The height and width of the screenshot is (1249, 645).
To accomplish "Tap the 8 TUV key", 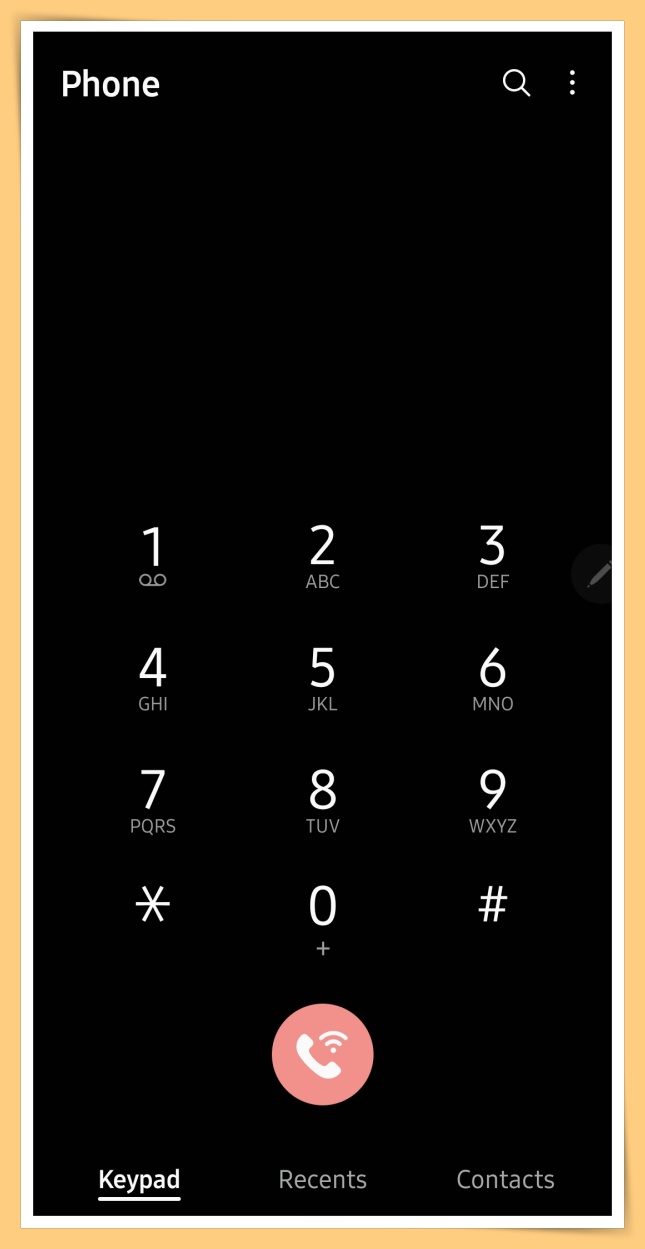I will point(322,800).
